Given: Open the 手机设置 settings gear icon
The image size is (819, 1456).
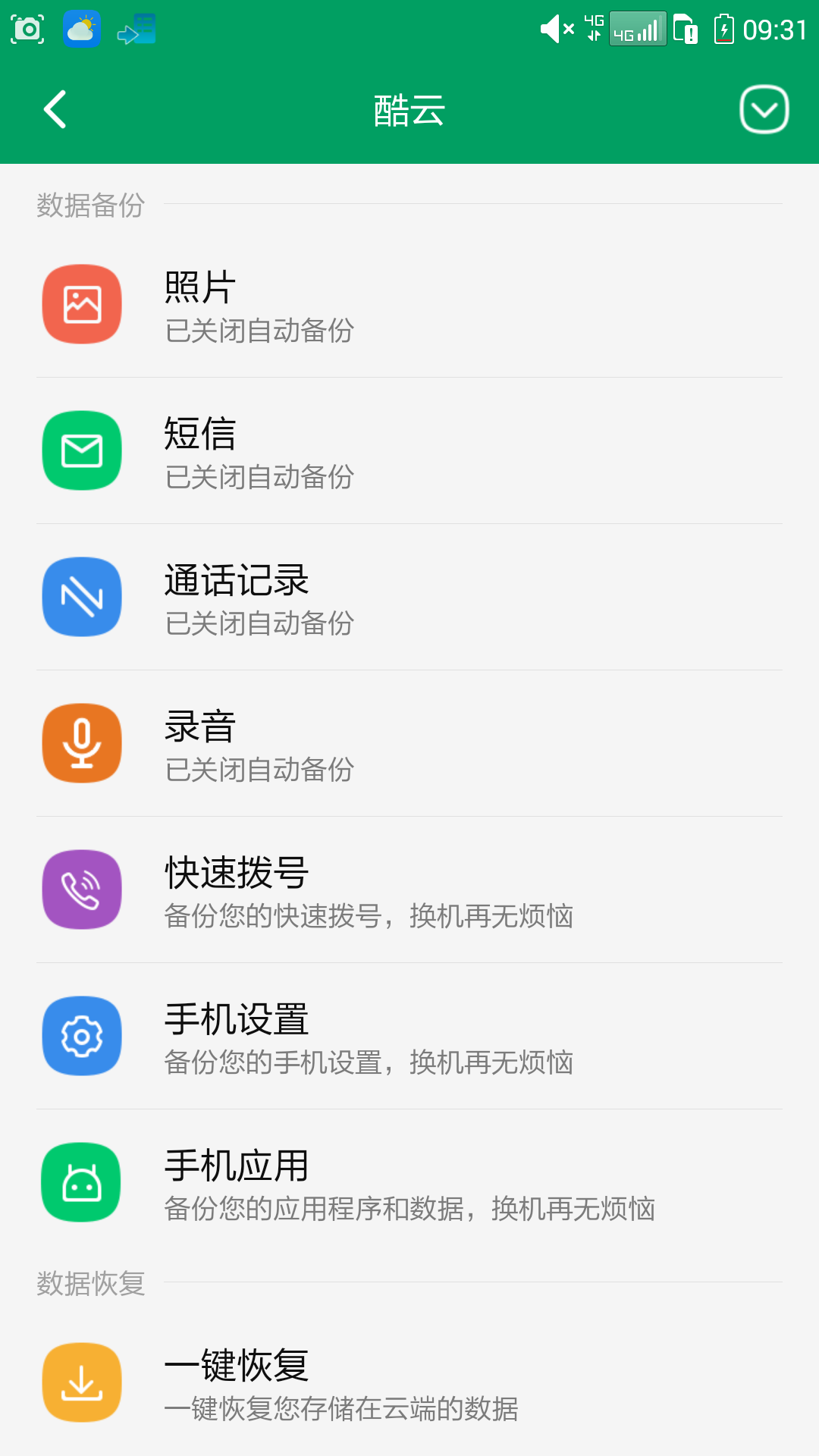Looking at the screenshot, I should pyautogui.click(x=82, y=1036).
